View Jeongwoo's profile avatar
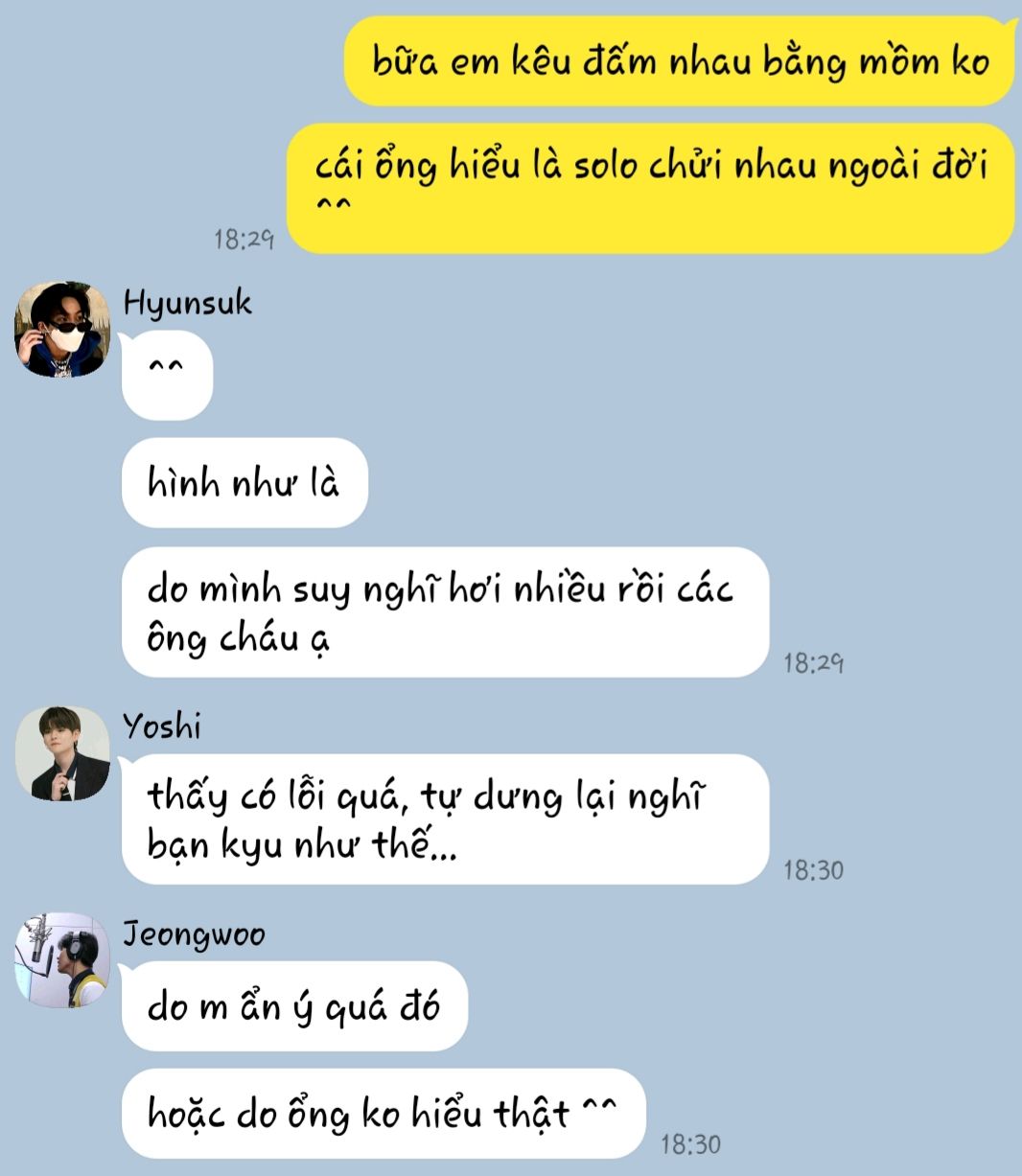 point(62,960)
